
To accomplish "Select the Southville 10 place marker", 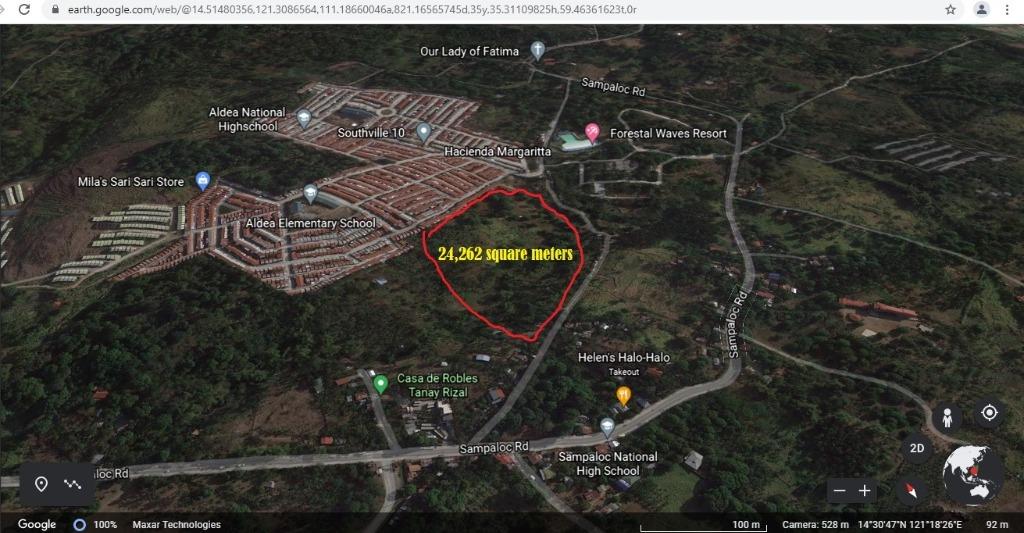I will pyautogui.click(x=424, y=131).
